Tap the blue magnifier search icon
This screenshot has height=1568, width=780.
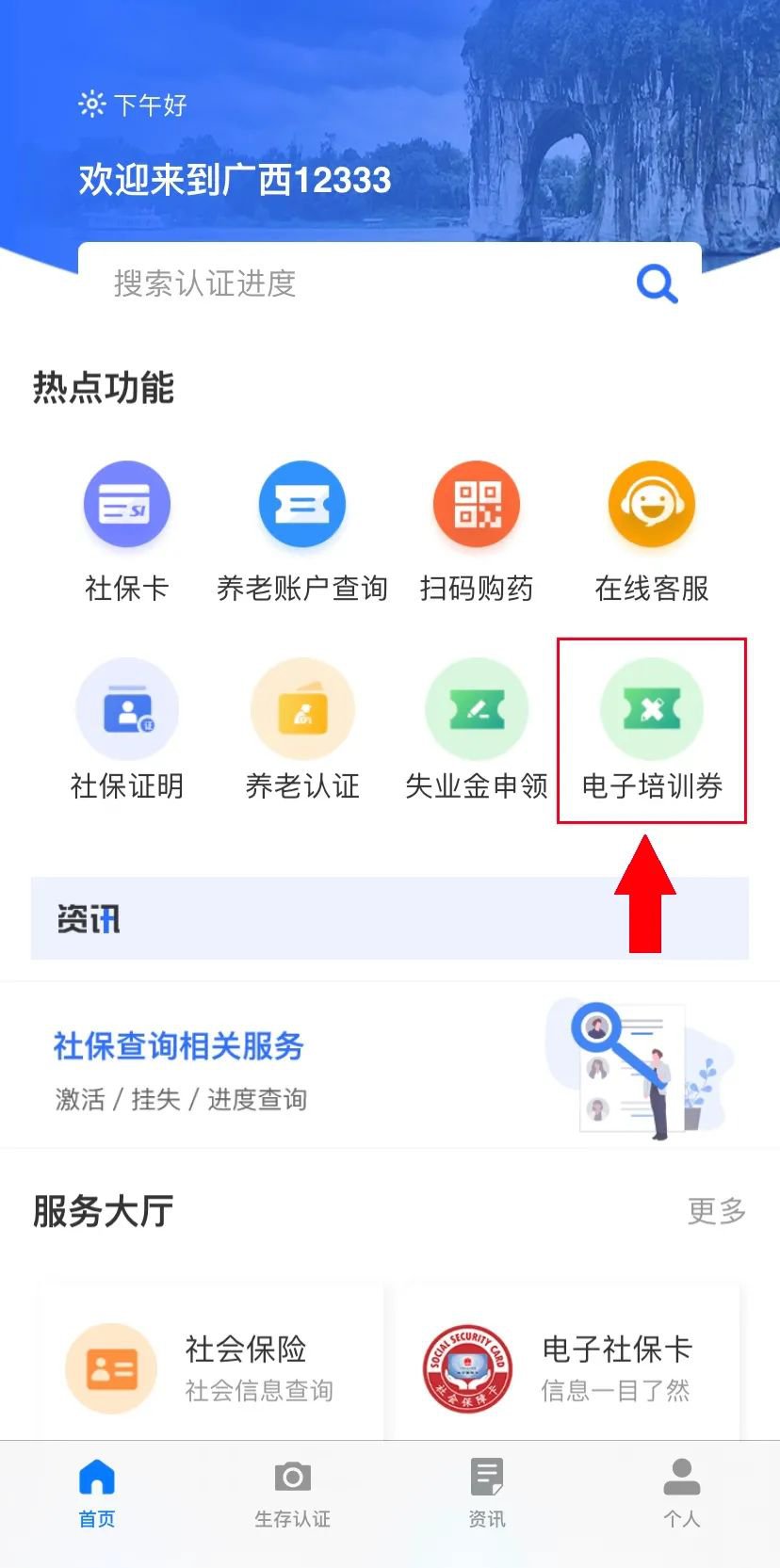coord(657,283)
